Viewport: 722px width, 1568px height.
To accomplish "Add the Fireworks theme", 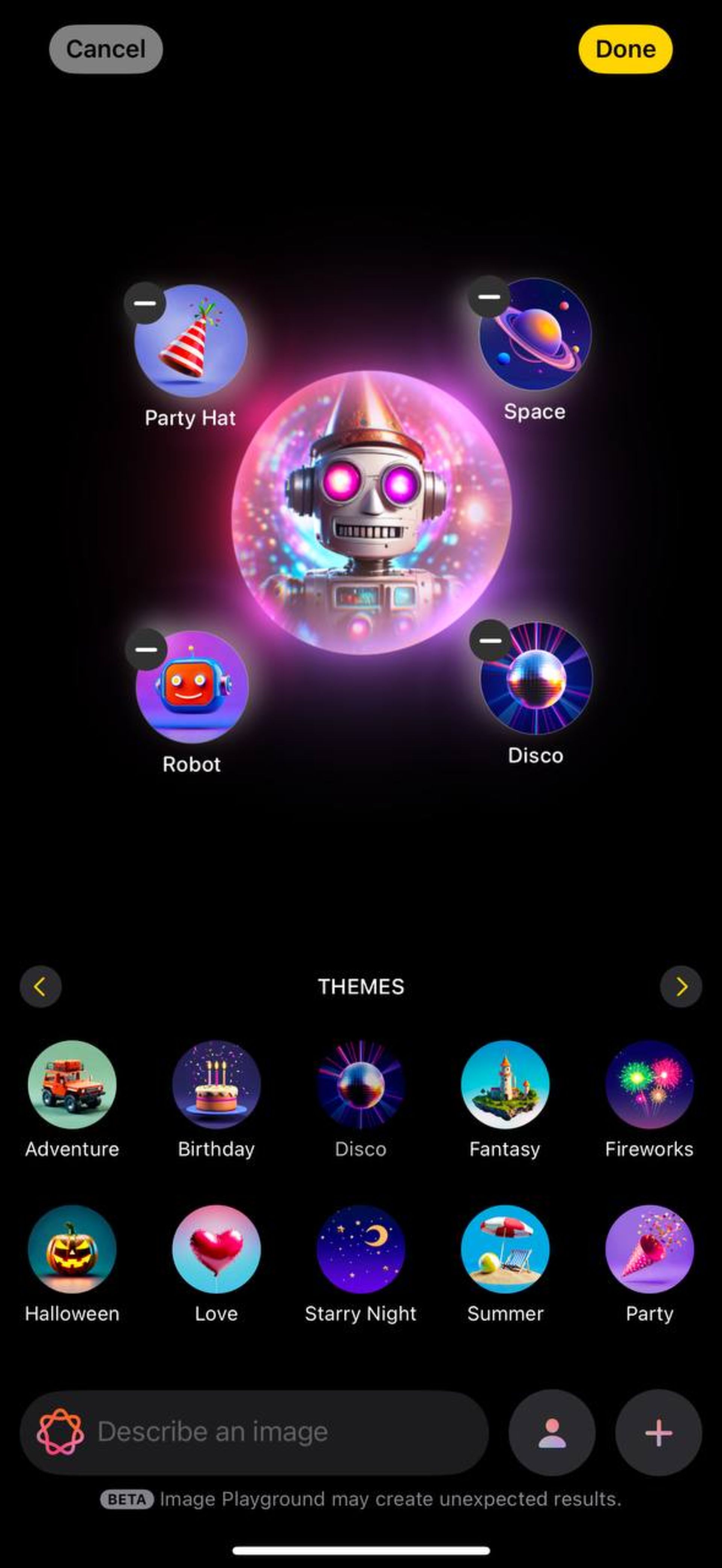I will coord(649,1085).
